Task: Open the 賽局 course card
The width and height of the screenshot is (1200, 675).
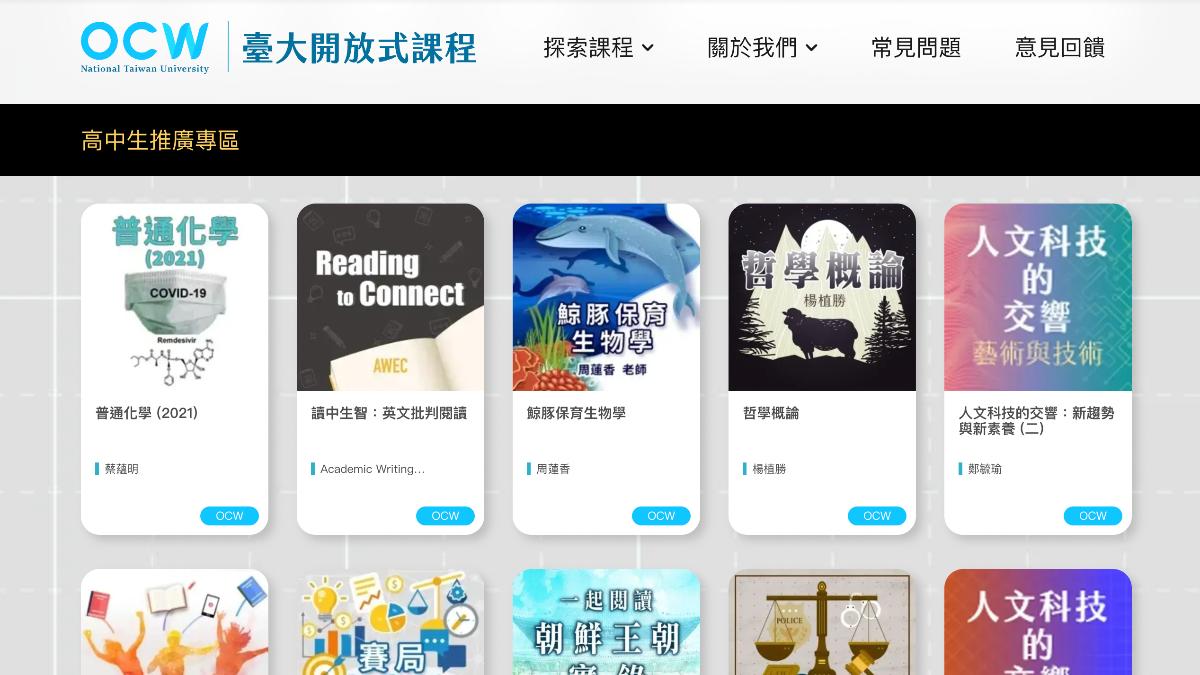Action: [x=390, y=625]
